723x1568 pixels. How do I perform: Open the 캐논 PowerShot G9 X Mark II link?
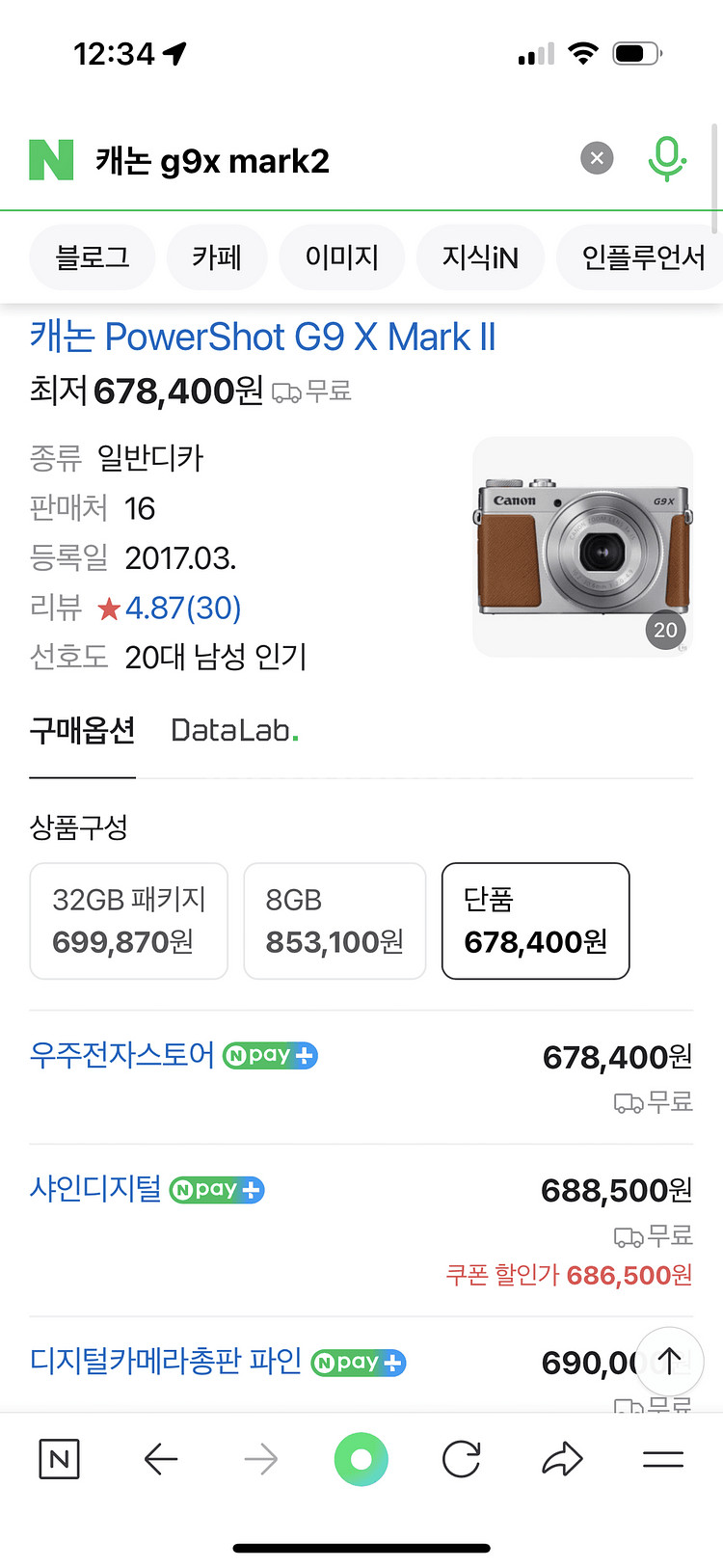point(261,337)
